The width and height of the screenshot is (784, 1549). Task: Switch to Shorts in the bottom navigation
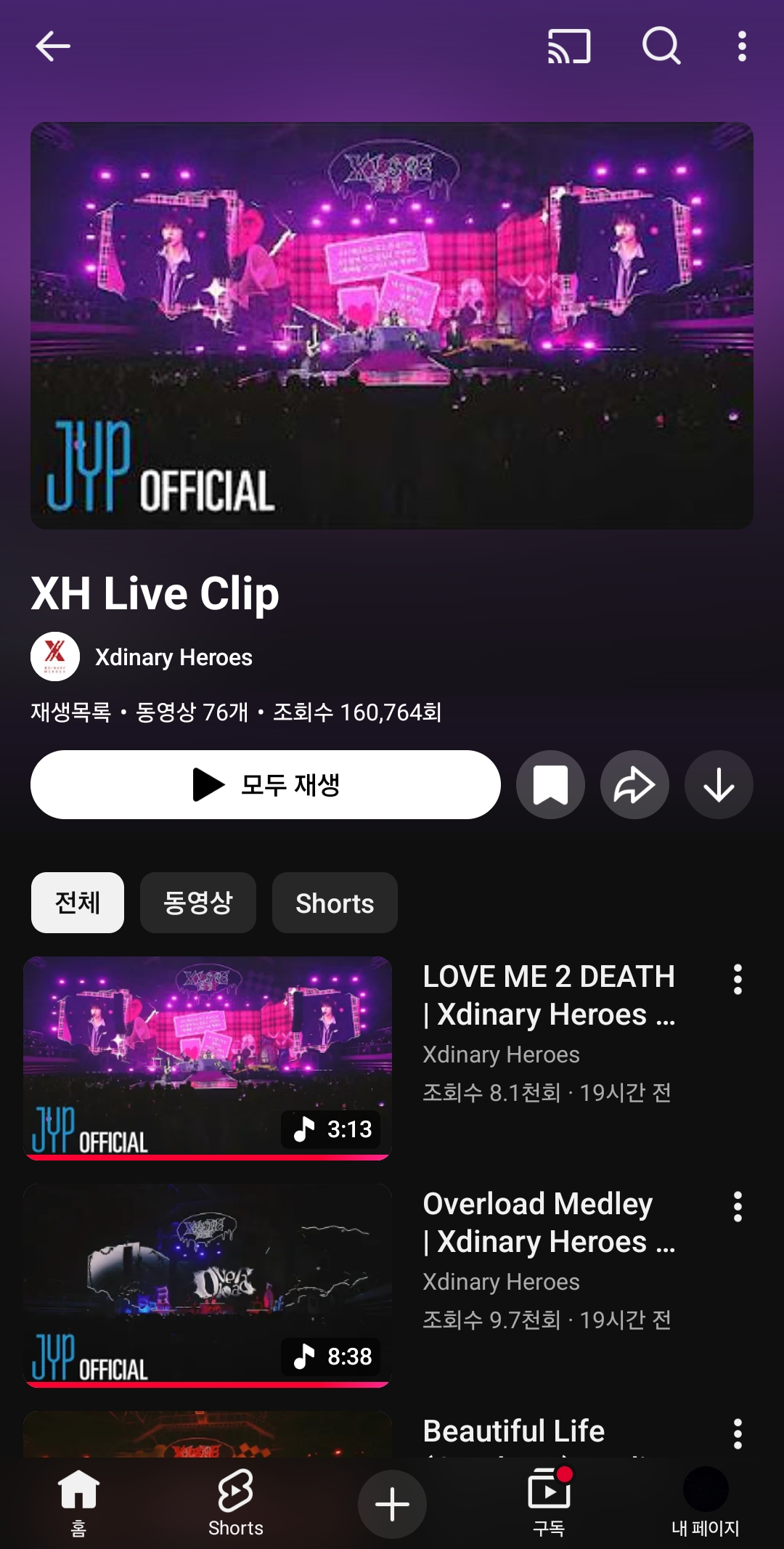point(235,1502)
